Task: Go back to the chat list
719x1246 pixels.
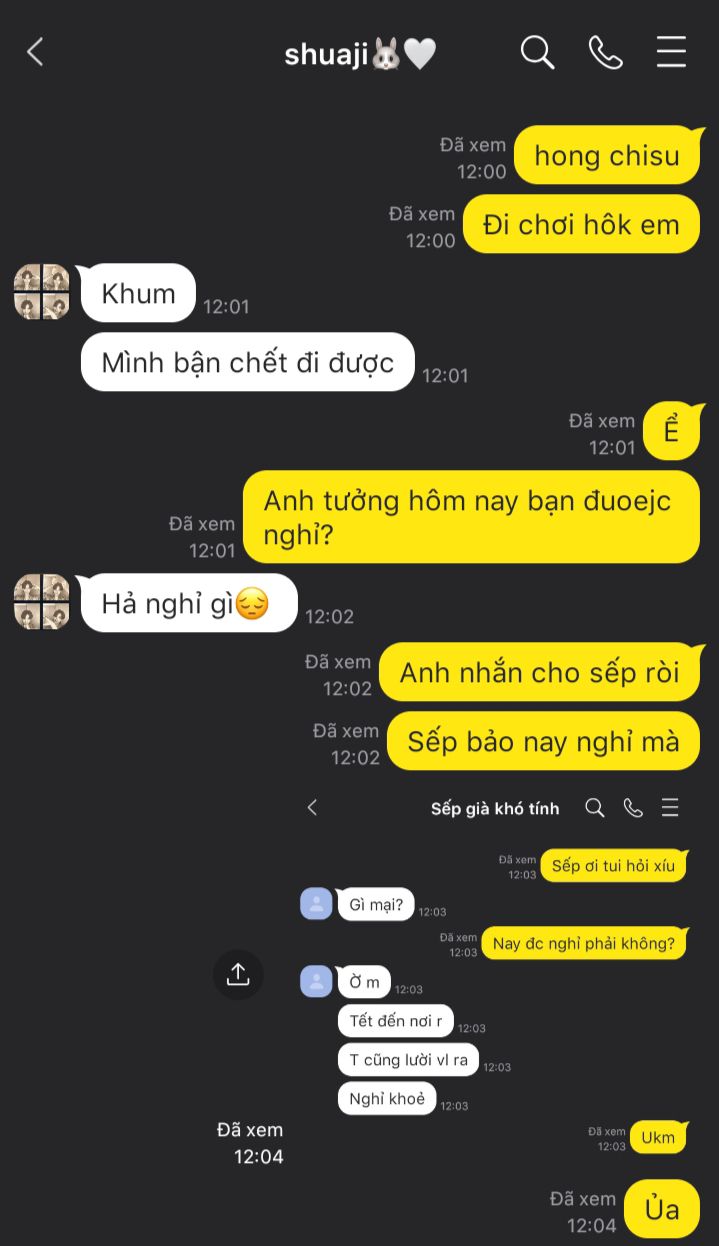Action: (x=36, y=52)
